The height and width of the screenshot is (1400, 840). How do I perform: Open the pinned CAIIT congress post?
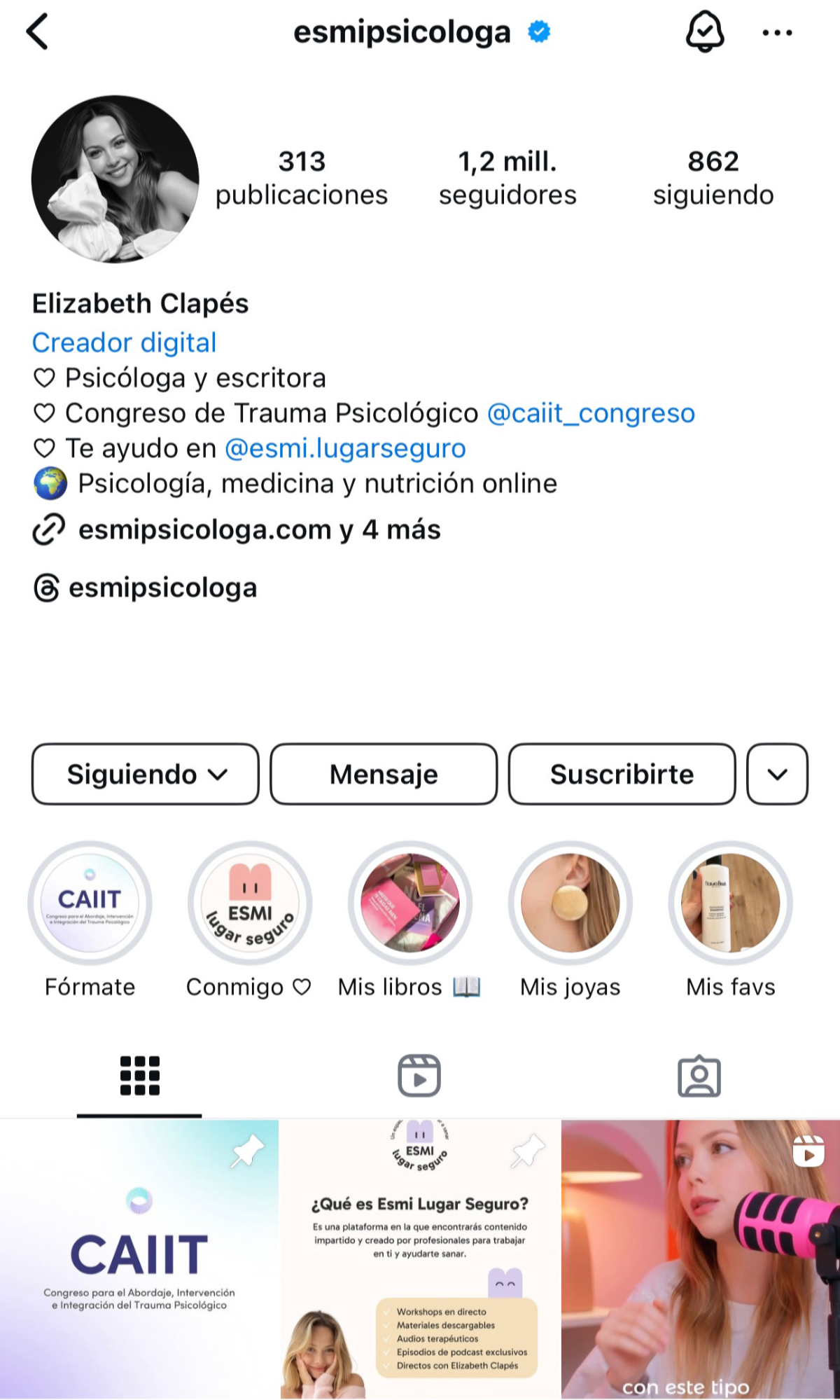pyautogui.click(x=139, y=1259)
